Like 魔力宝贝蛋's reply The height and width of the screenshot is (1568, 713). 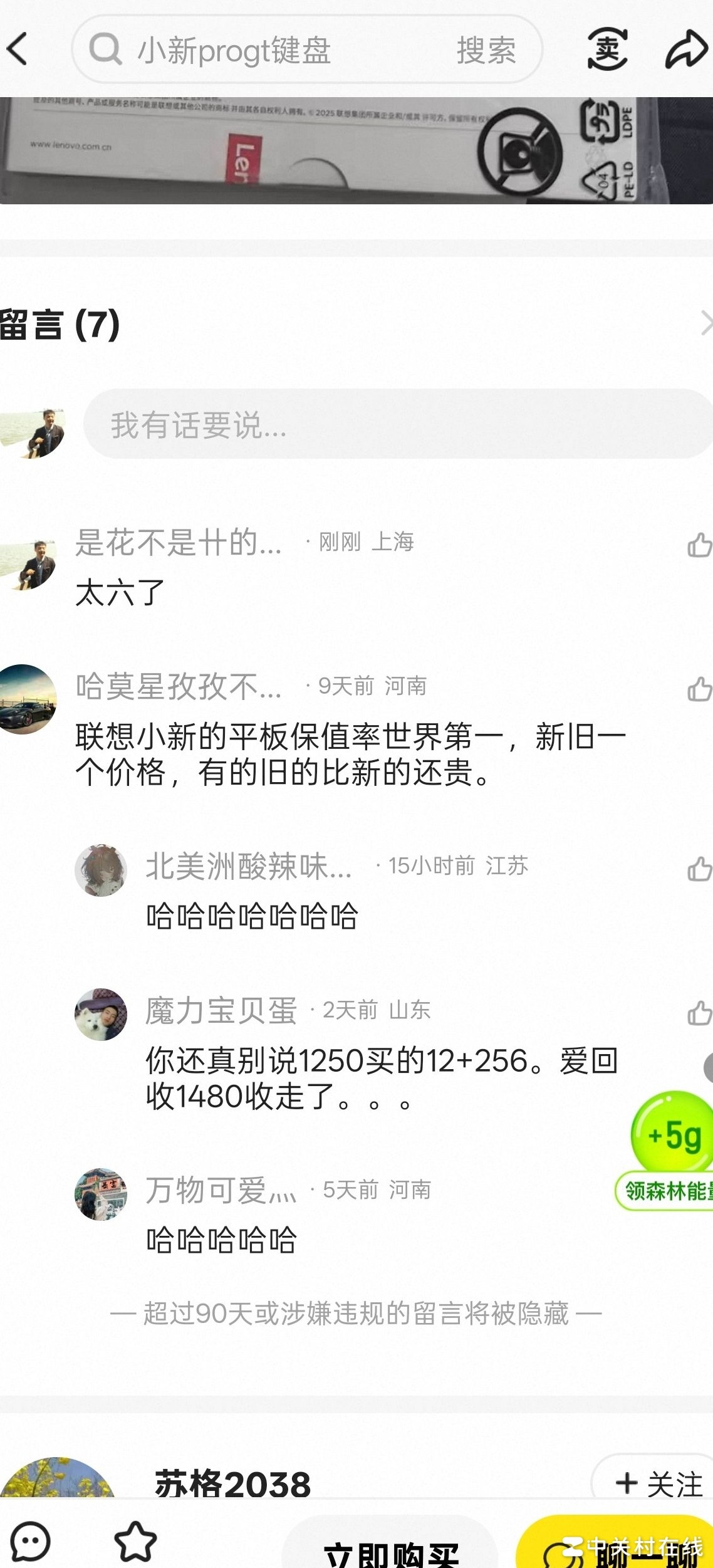(x=699, y=1013)
